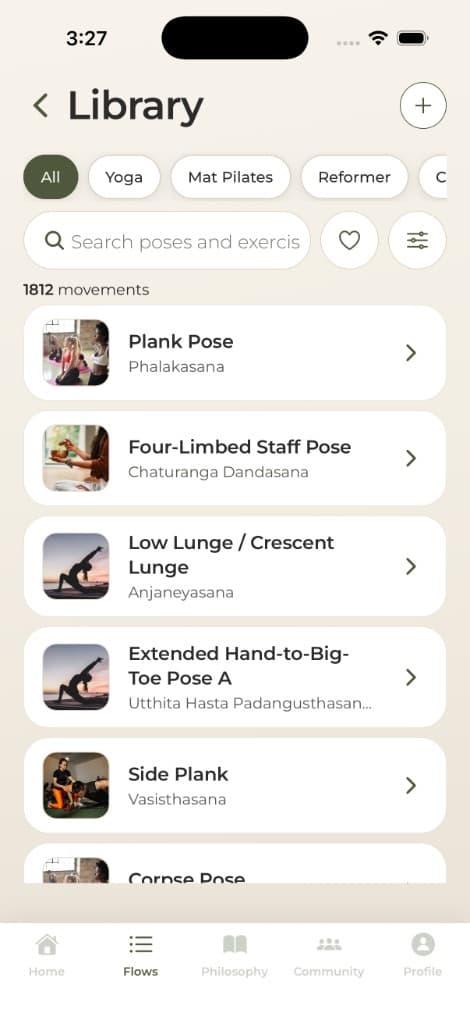The width and height of the screenshot is (470, 1024).
Task: Switch to the Flows tab
Action: pos(140,955)
